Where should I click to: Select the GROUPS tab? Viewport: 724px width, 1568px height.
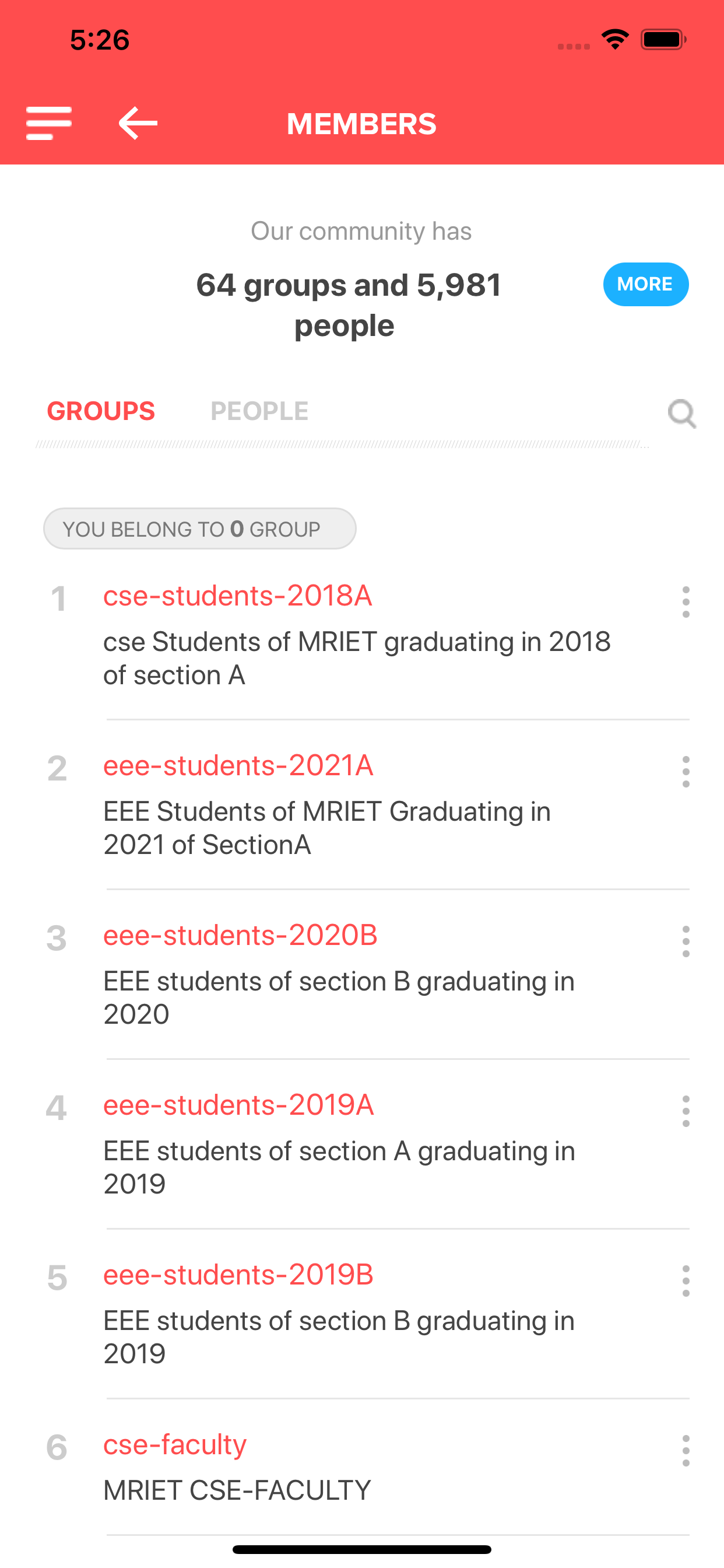coord(101,411)
